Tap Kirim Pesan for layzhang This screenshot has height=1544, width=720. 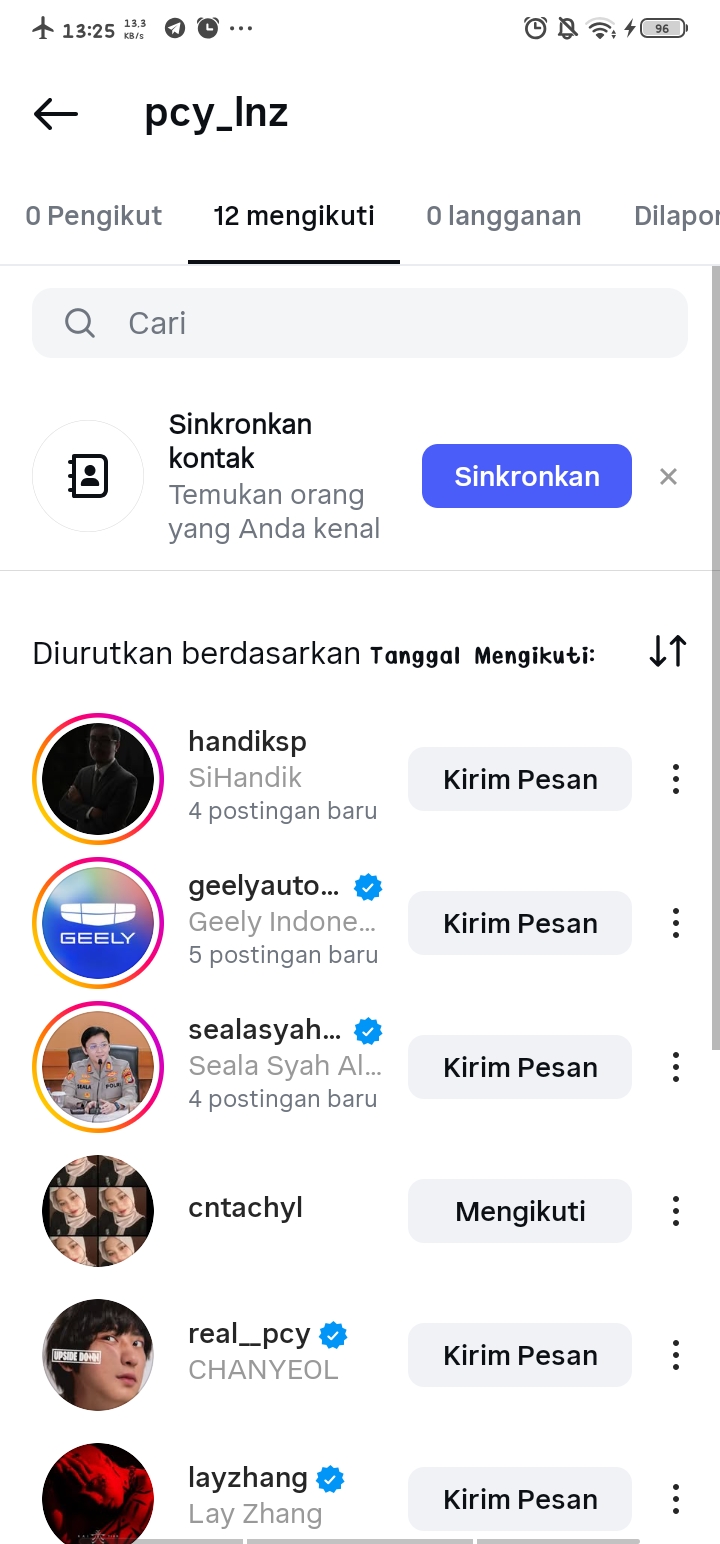tap(520, 1499)
